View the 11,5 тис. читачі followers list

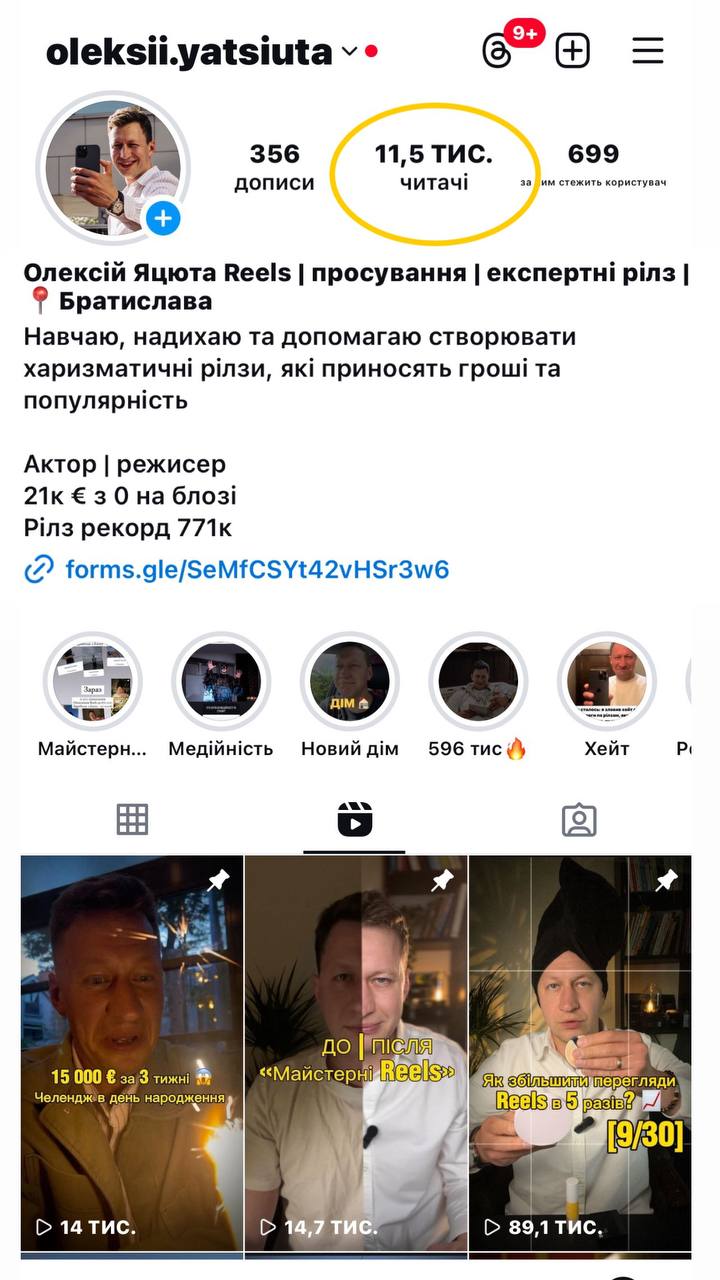point(434,167)
